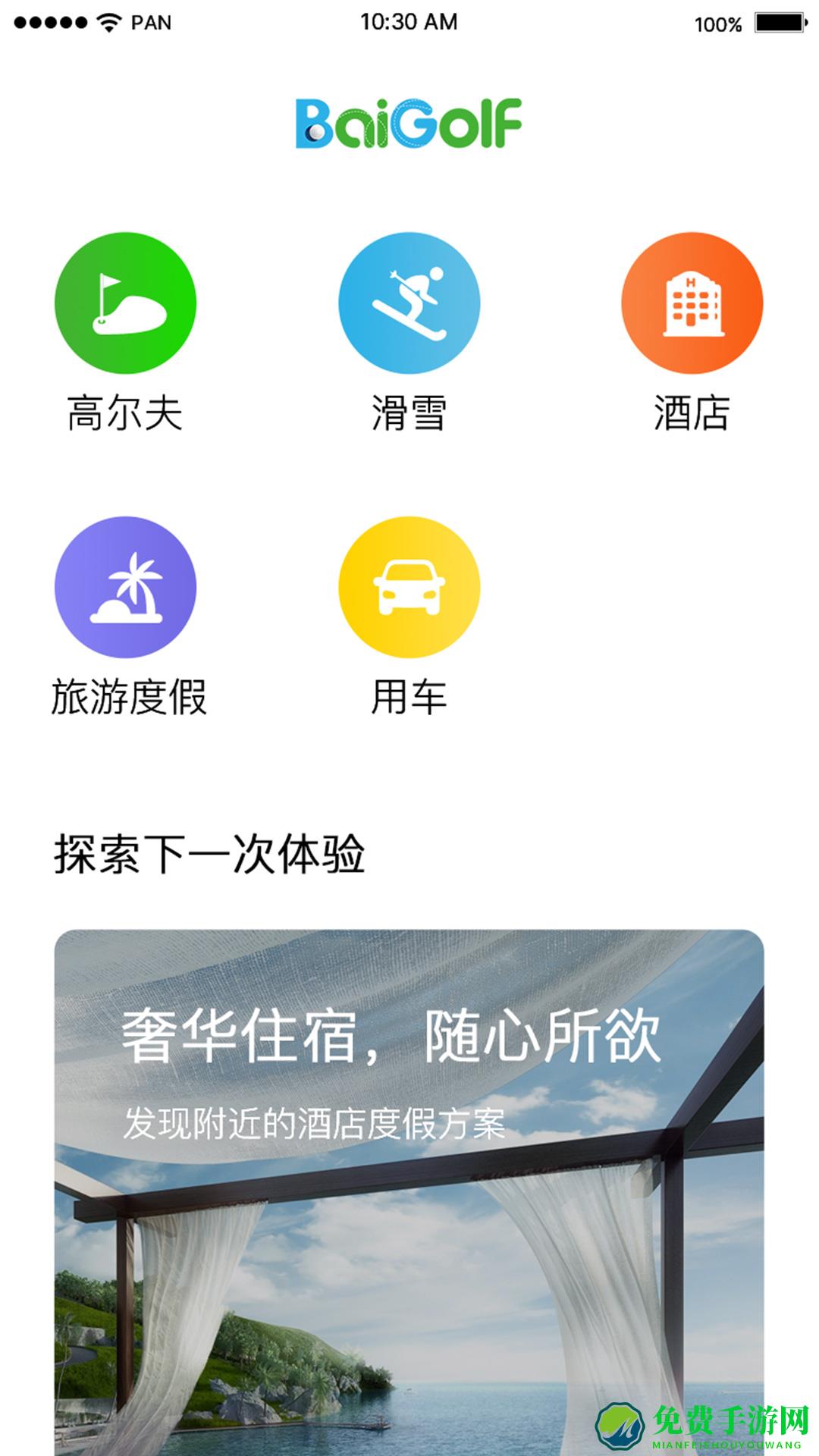Viewport: 819px width, 1456px height.
Task: Tap the blue skier circle icon
Action: tap(409, 302)
